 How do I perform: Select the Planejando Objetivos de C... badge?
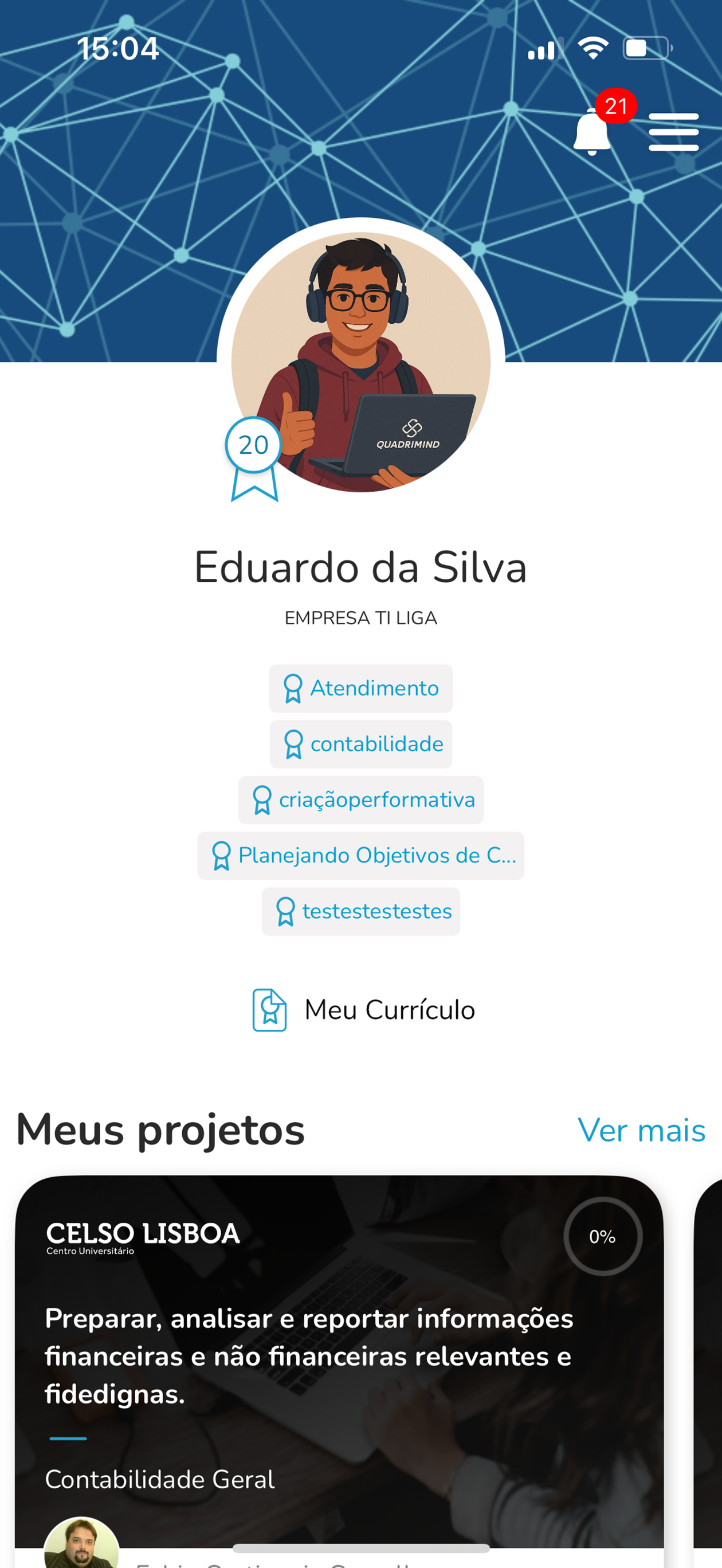coord(361,856)
